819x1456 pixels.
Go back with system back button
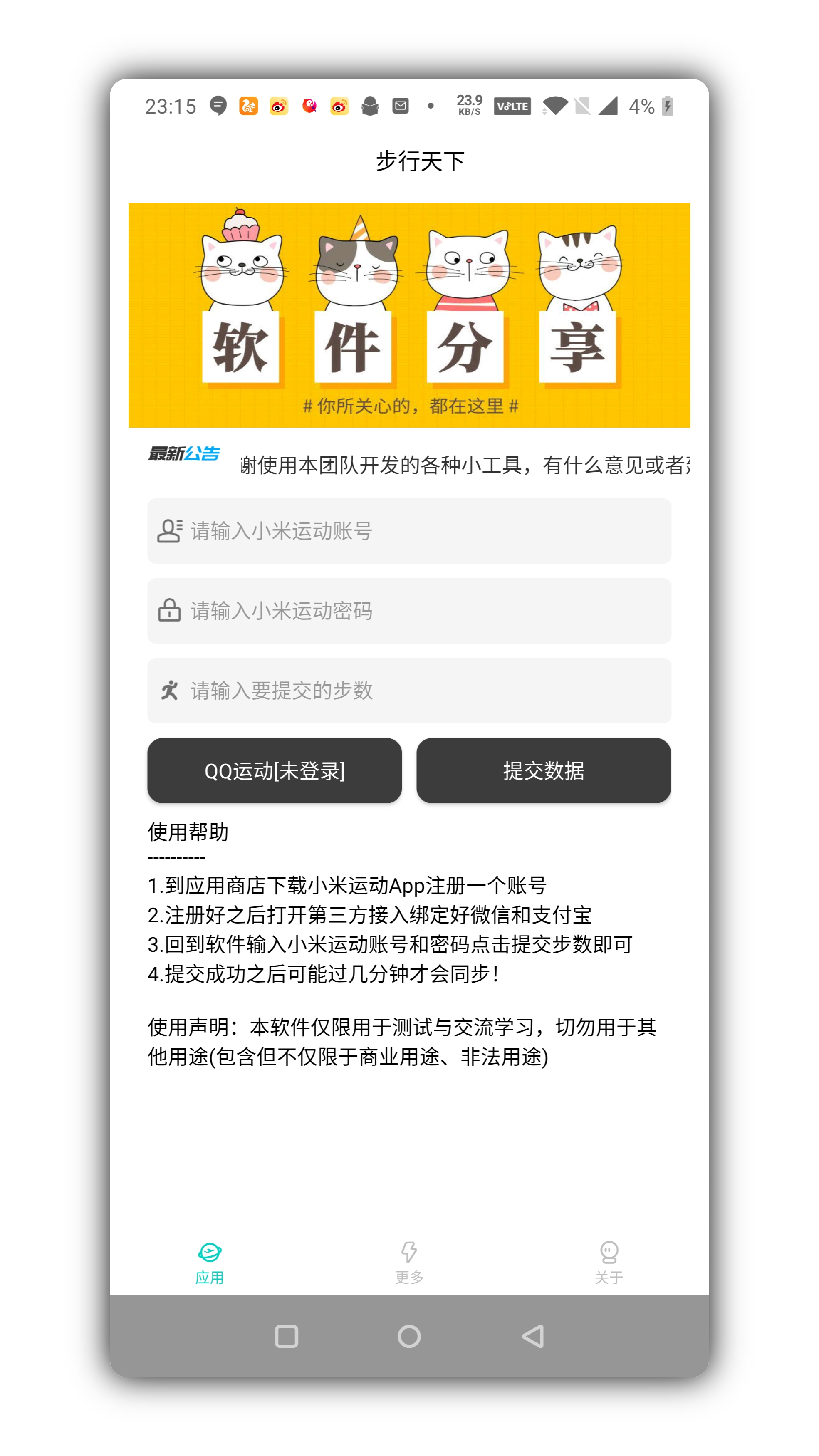(532, 1336)
